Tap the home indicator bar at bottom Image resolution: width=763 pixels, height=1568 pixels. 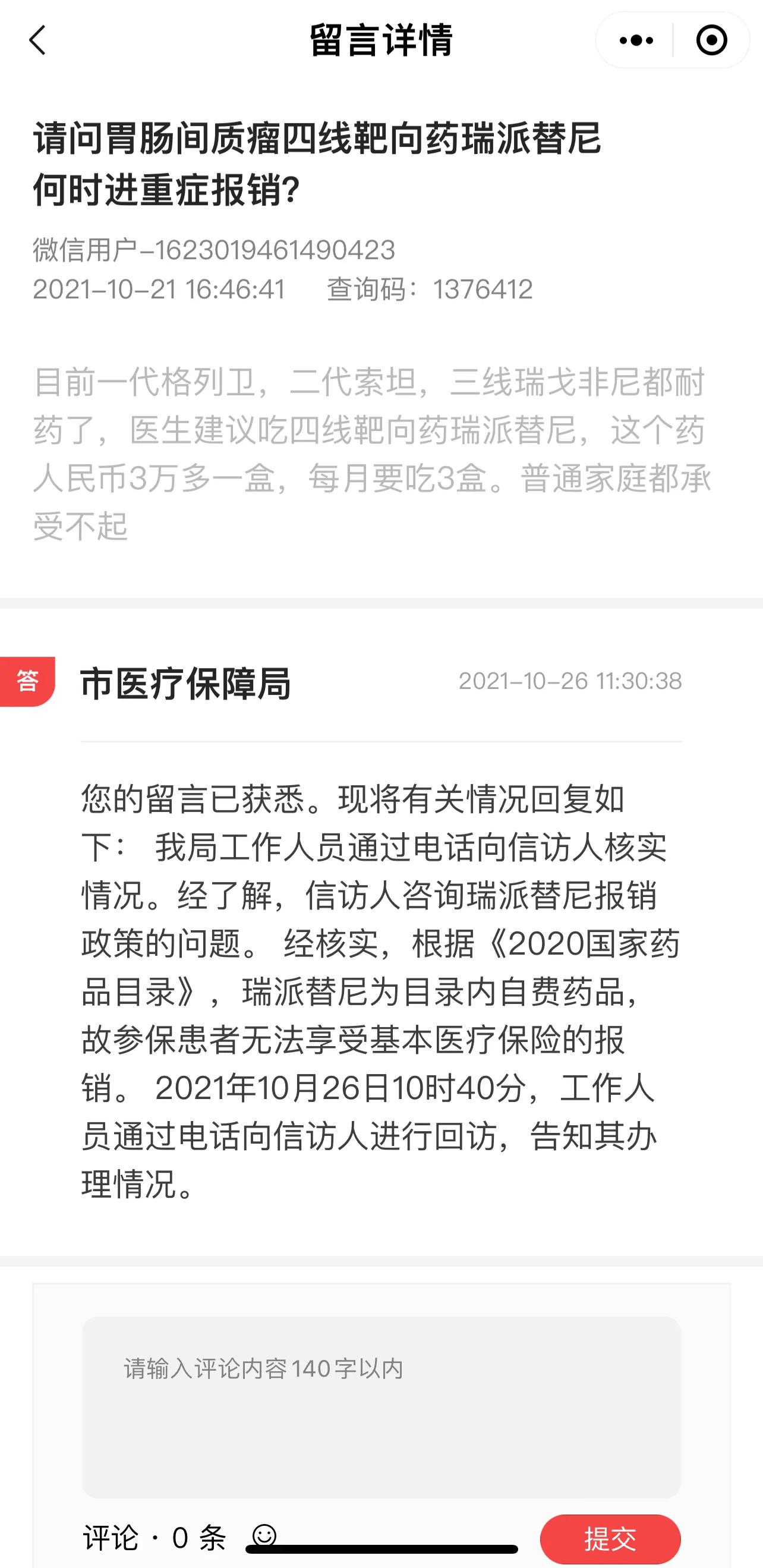(381, 1549)
